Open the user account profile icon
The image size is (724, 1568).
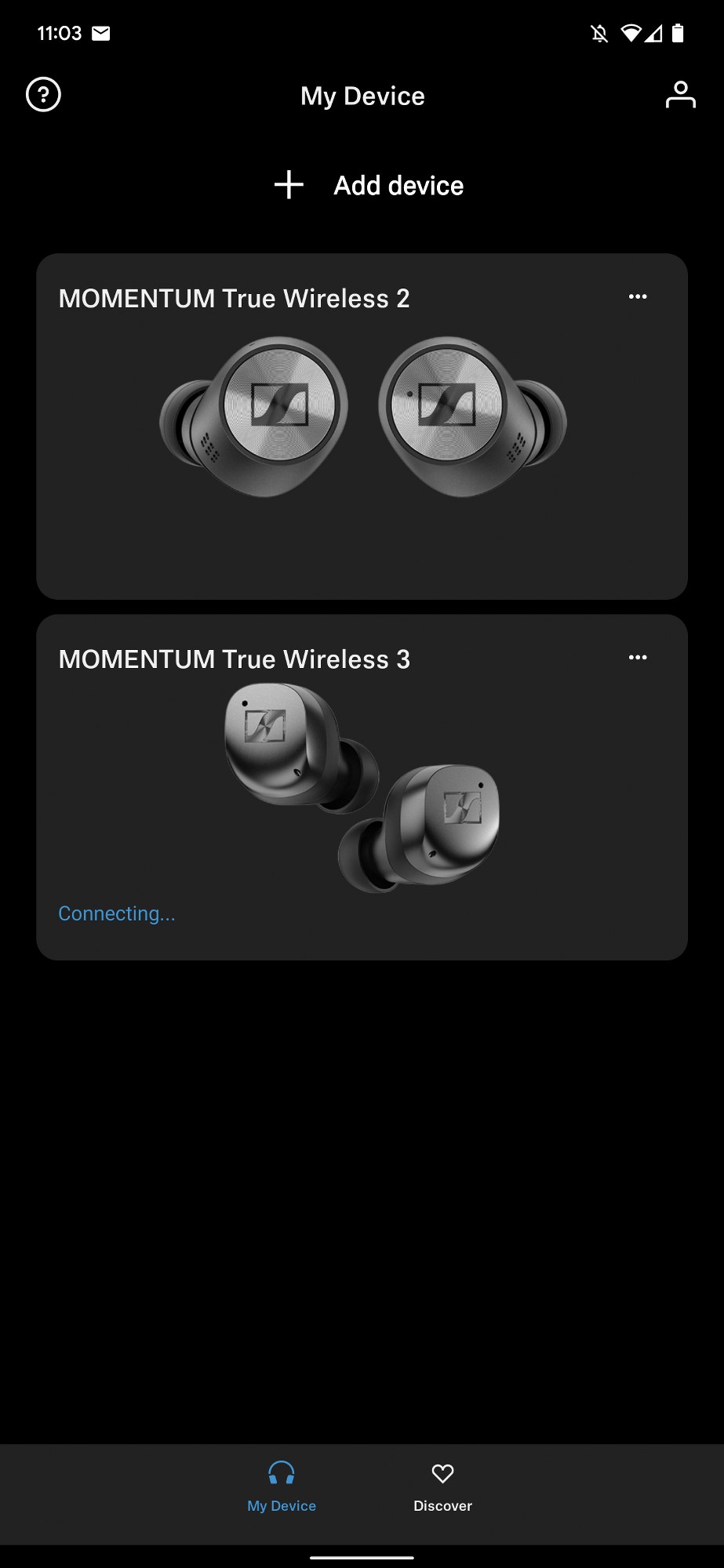(680, 95)
